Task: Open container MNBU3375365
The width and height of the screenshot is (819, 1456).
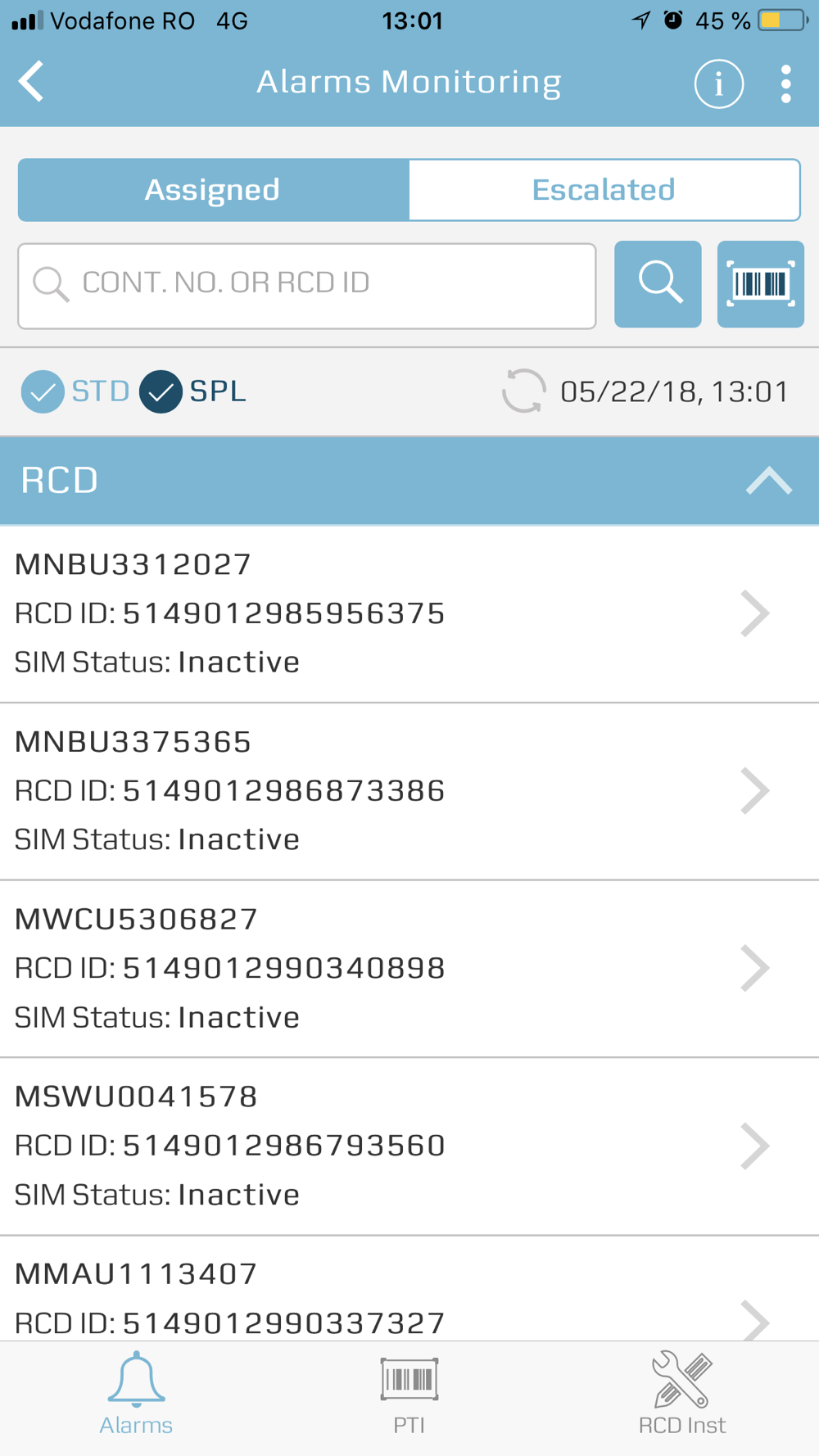Action: tap(409, 791)
